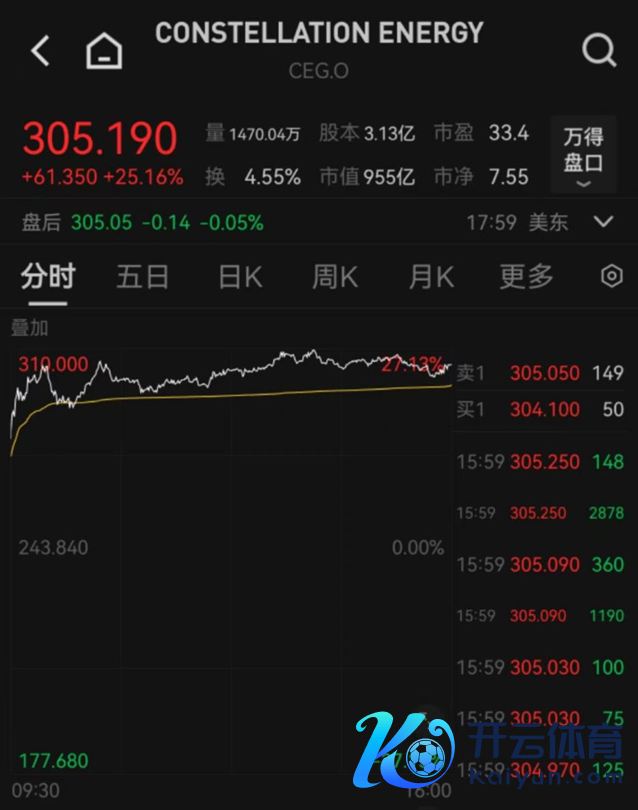This screenshot has height=810, width=638.
Task: Switch to the 分时 chart tab
Action: pyautogui.click(x=48, y=276)
